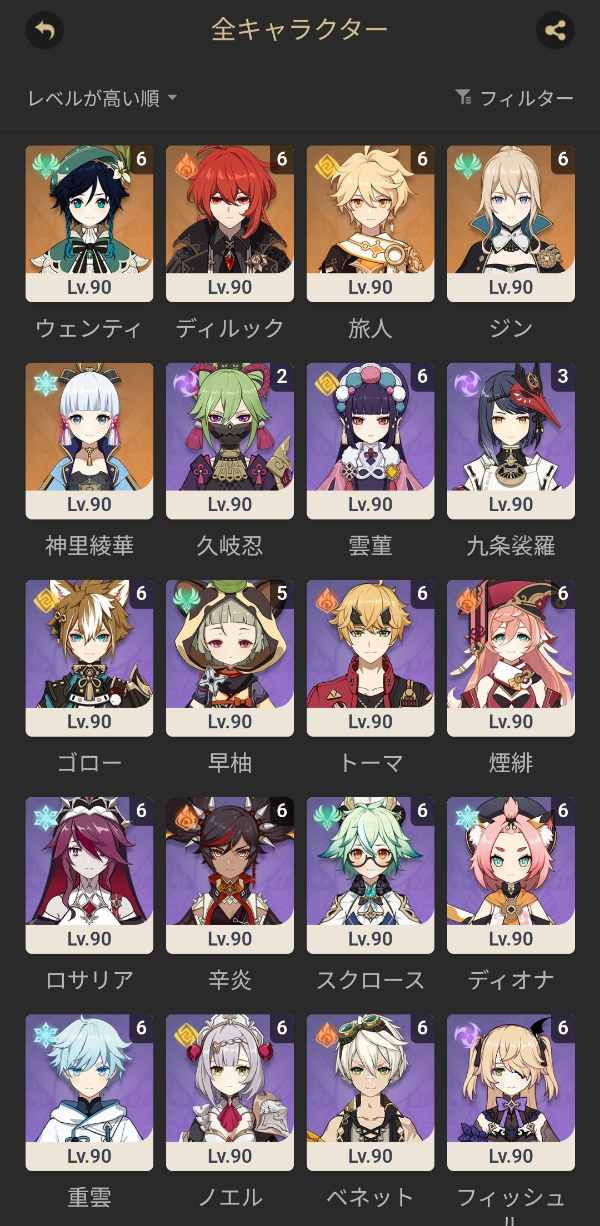Image resolution: width=600 pixels, height=1226 pixels.
Task: Select 九条裟羅 character card
Action: pyautogui.click(x=511, y=440)
